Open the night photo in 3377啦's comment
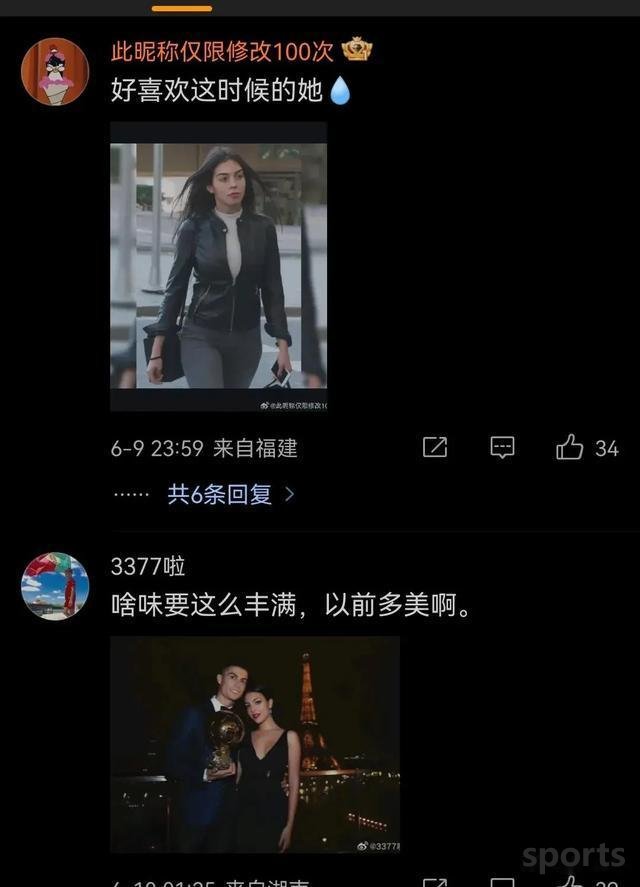Viewport: 640px width, 887px height. point(255,744)
